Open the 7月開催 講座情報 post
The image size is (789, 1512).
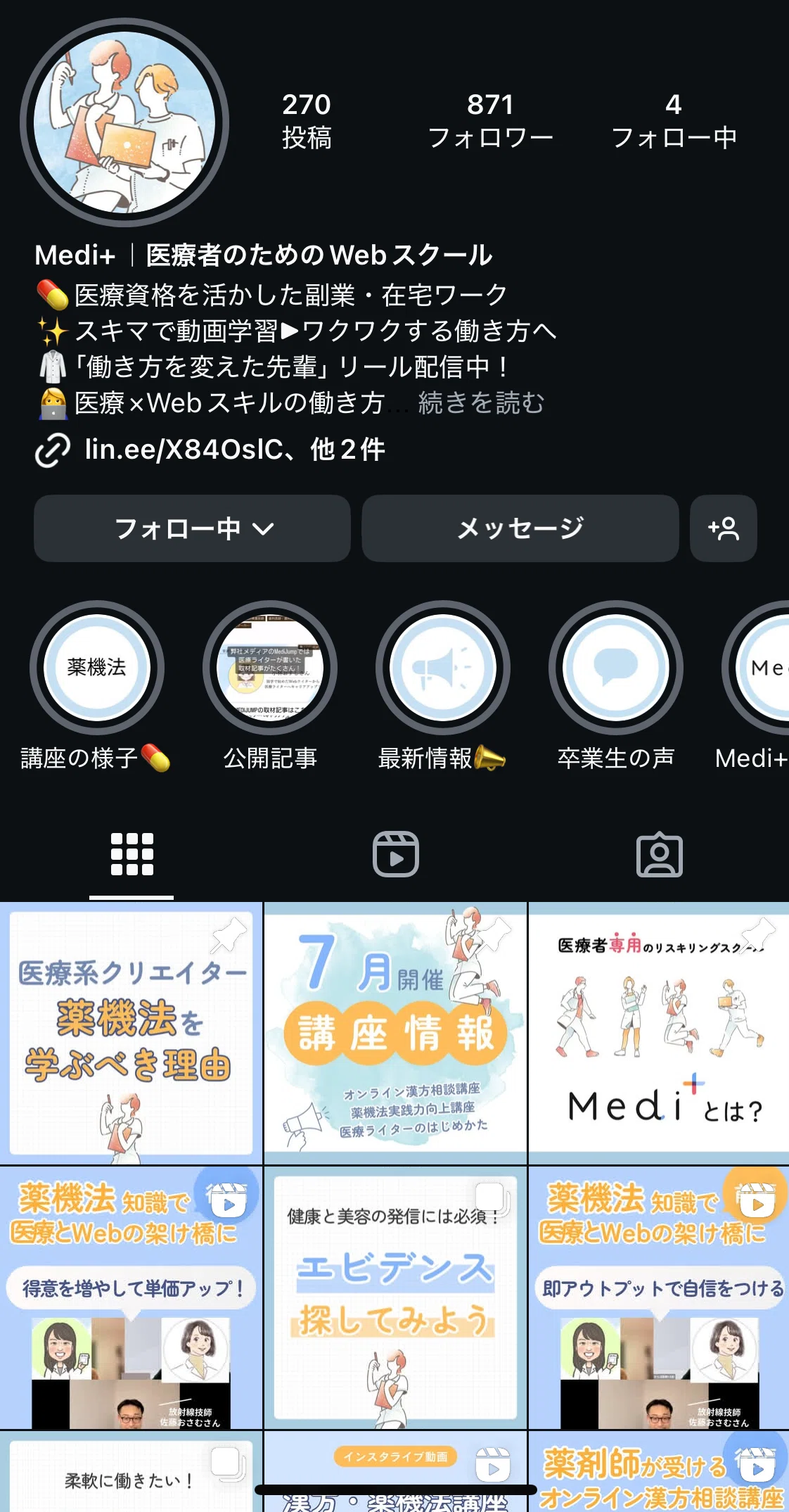[x=395, y=1034]
